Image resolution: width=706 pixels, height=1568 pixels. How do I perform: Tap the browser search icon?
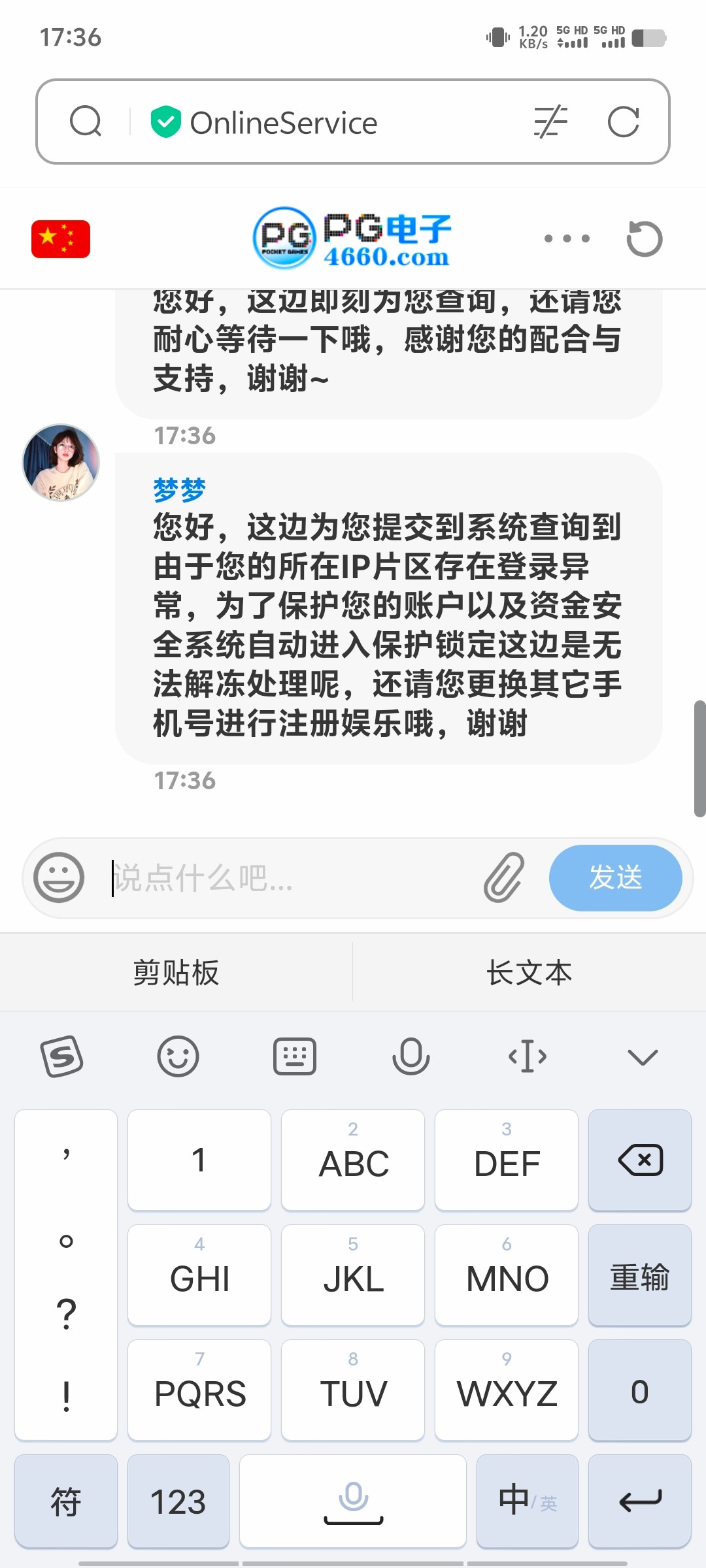coord(86,122)
